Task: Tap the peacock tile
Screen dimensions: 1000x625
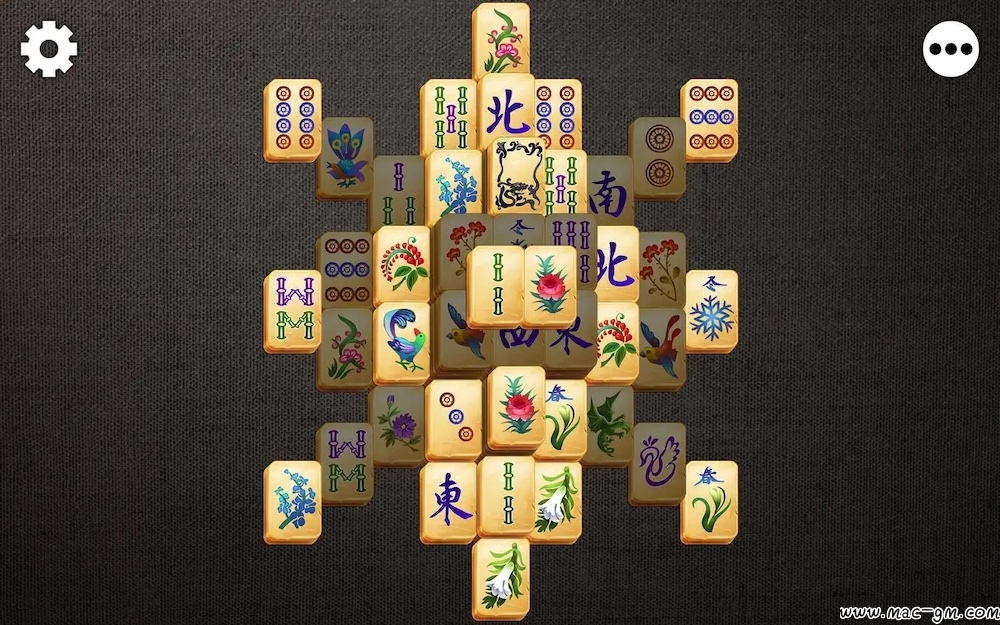Action: [x=346, y=157]
